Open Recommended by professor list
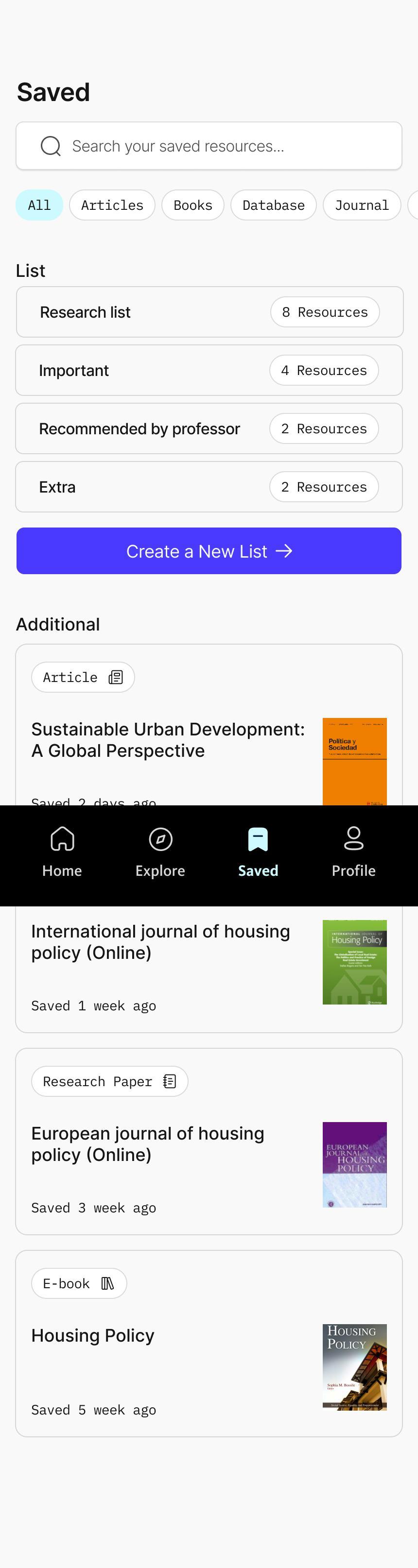This screenshot has width=418, height=1568. (209, 429)
